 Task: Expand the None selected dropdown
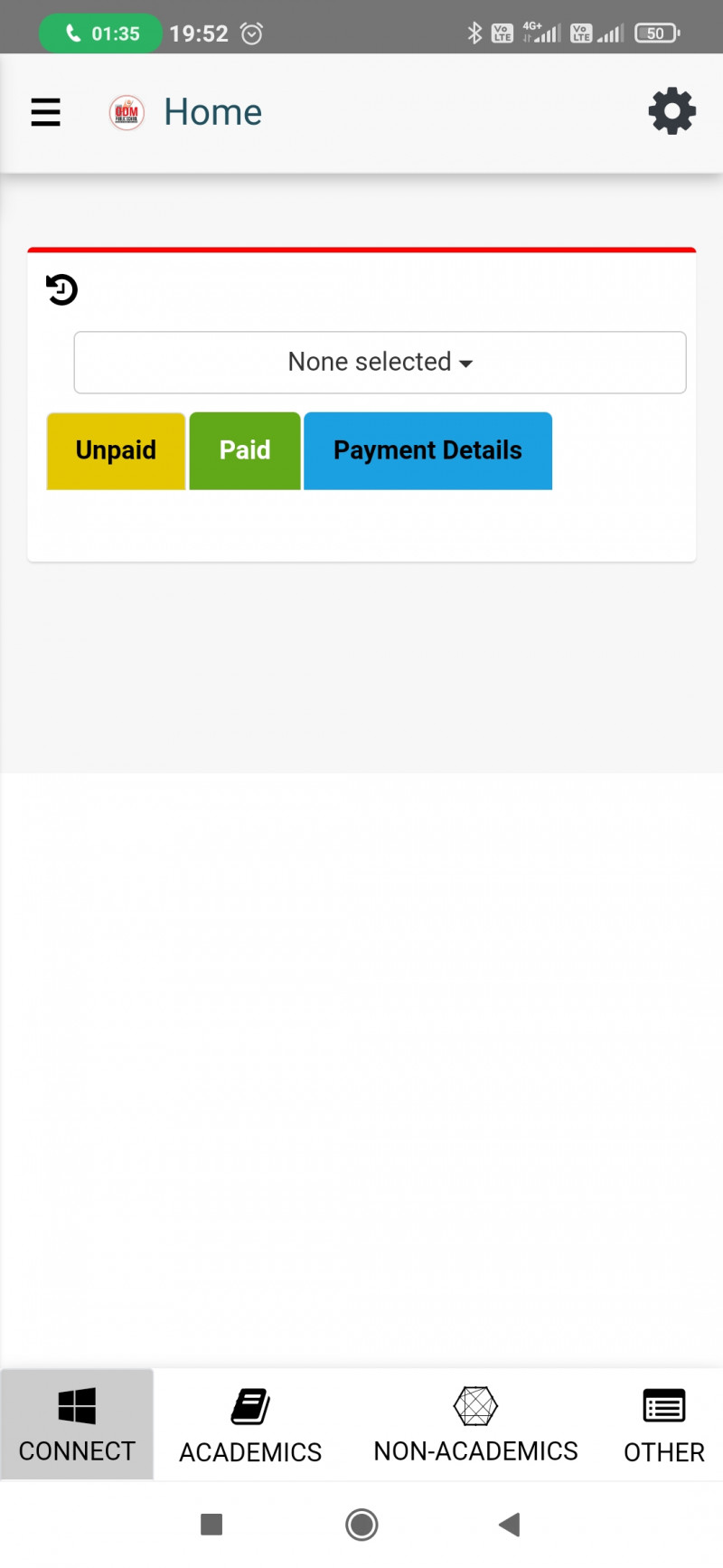(380, 362)
